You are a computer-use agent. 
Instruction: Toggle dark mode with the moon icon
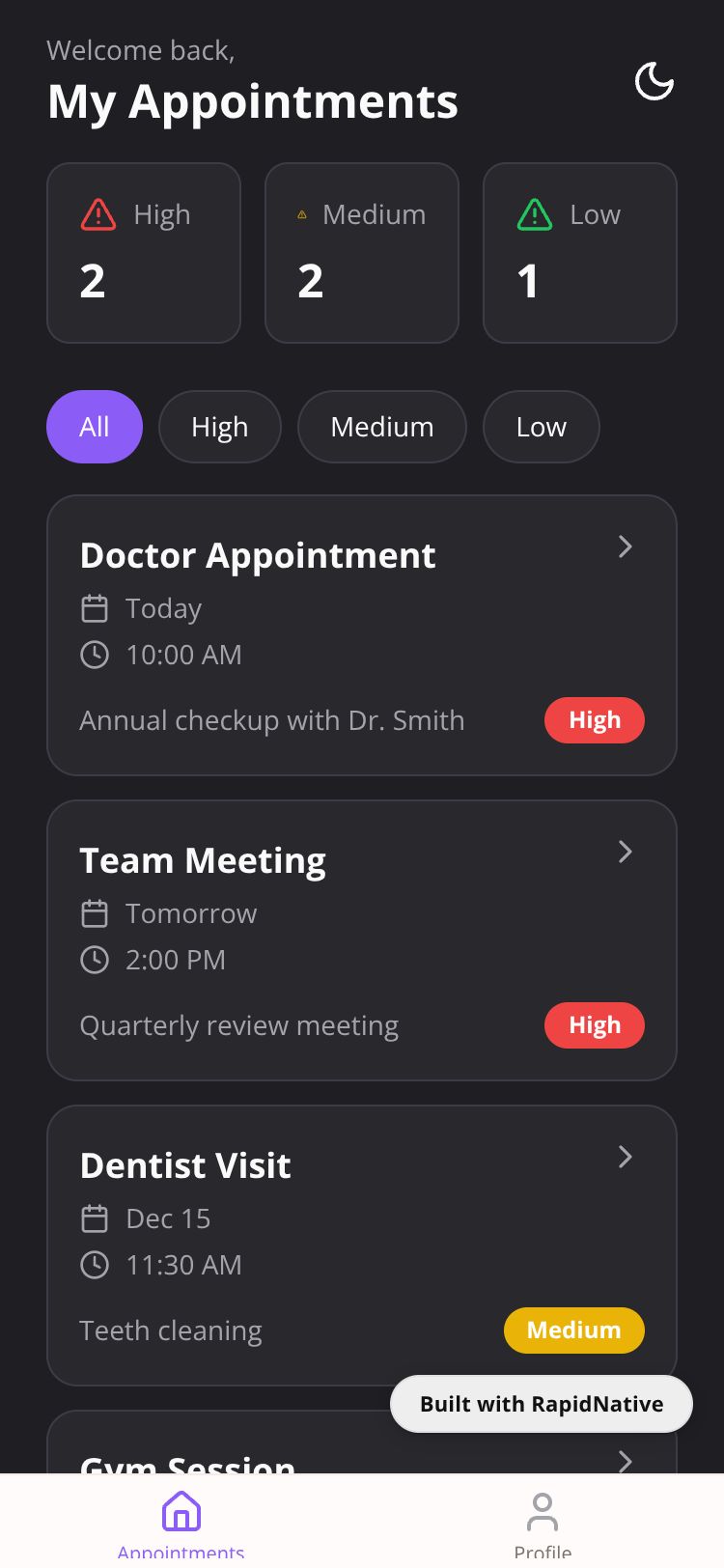point(654,81)
